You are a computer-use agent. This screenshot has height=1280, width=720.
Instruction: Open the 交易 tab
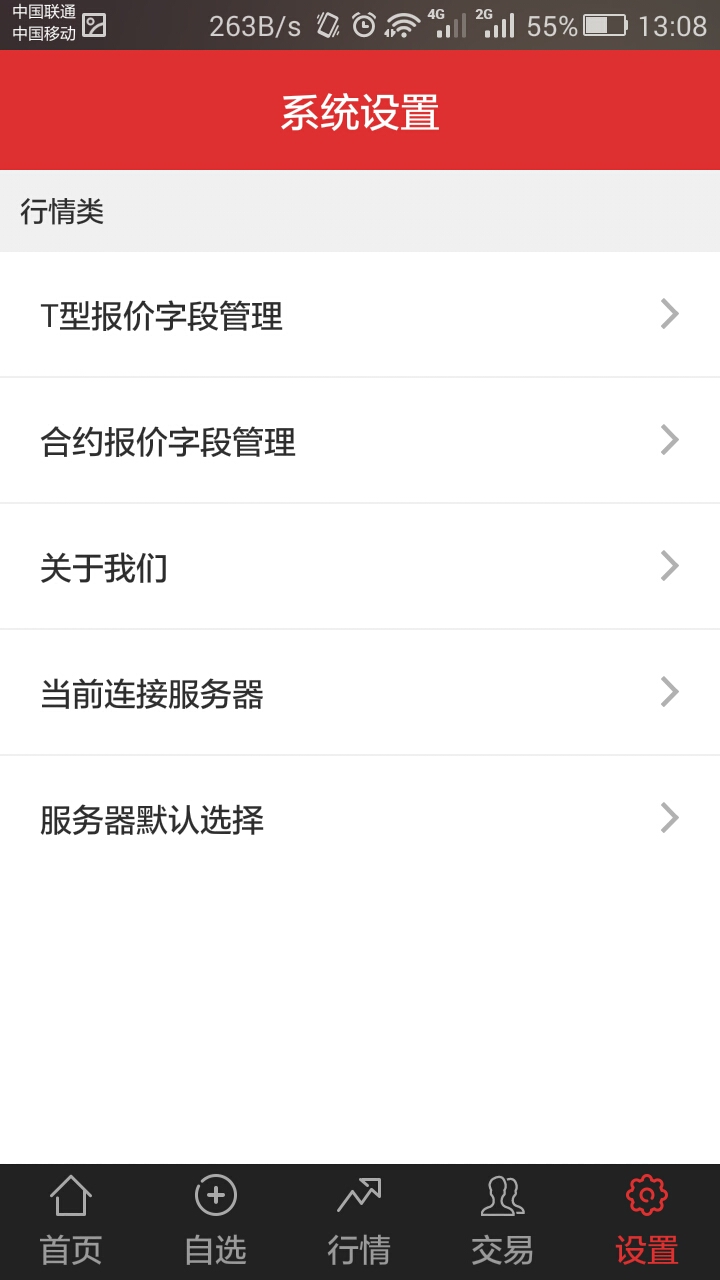(x=503, y=1222)
